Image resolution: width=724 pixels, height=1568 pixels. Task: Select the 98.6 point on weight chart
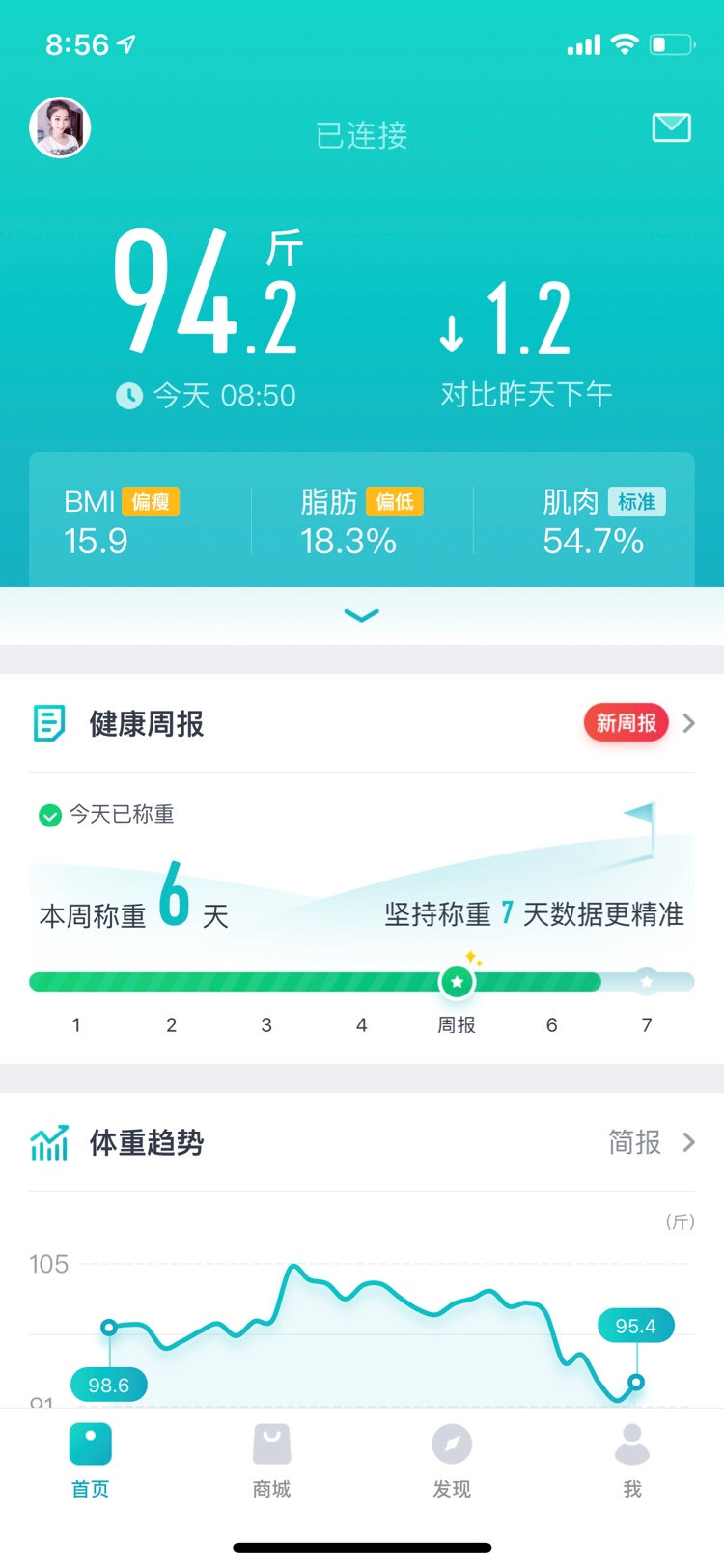[109, 1328]
